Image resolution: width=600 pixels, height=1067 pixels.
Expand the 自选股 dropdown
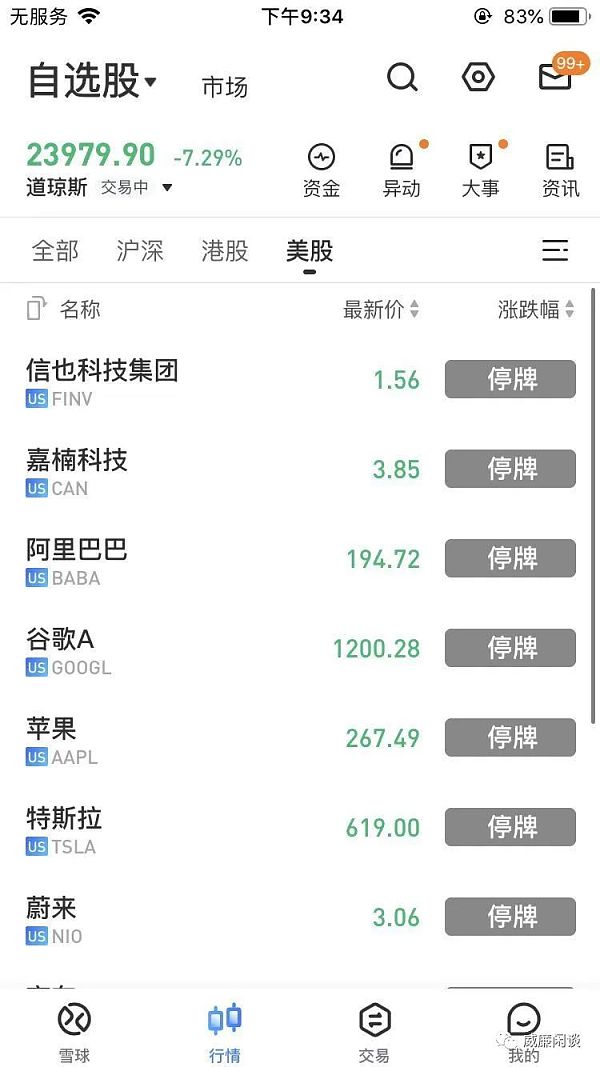[x=92, y=81]
